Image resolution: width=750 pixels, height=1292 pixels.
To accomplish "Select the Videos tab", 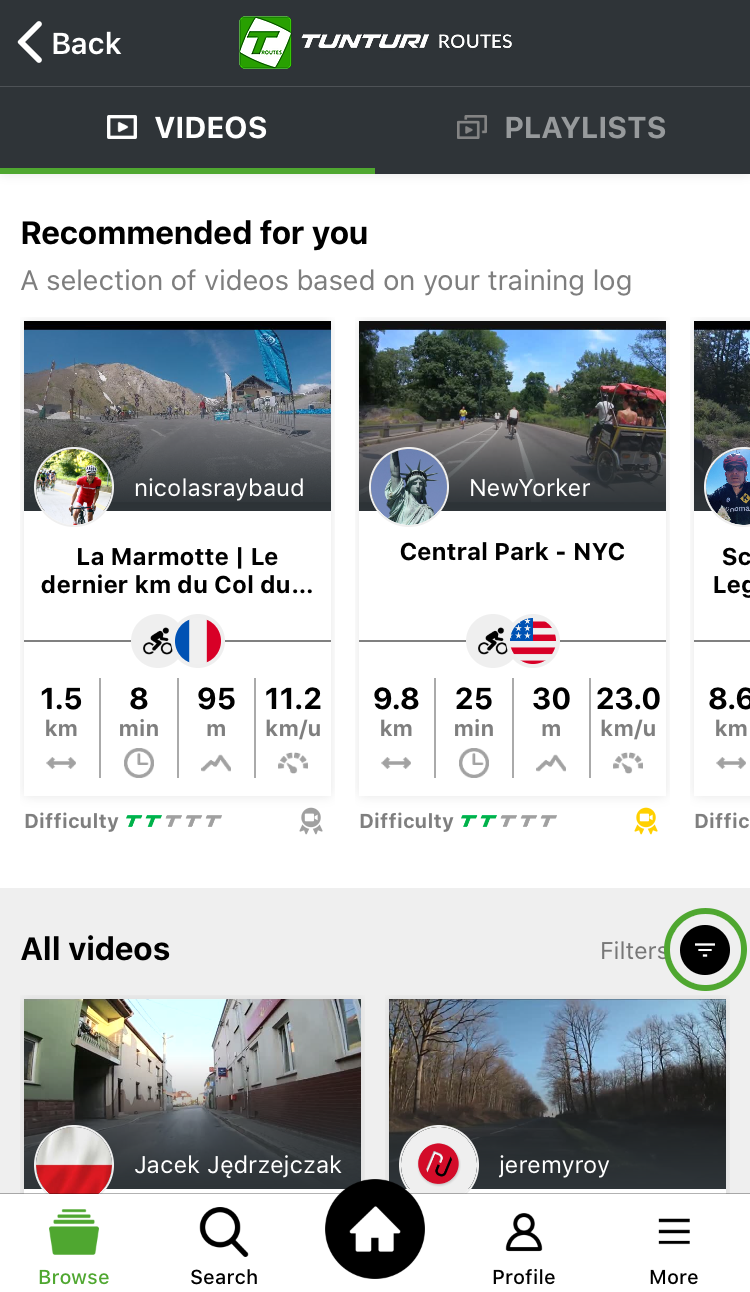I will [x=187, y=128].
